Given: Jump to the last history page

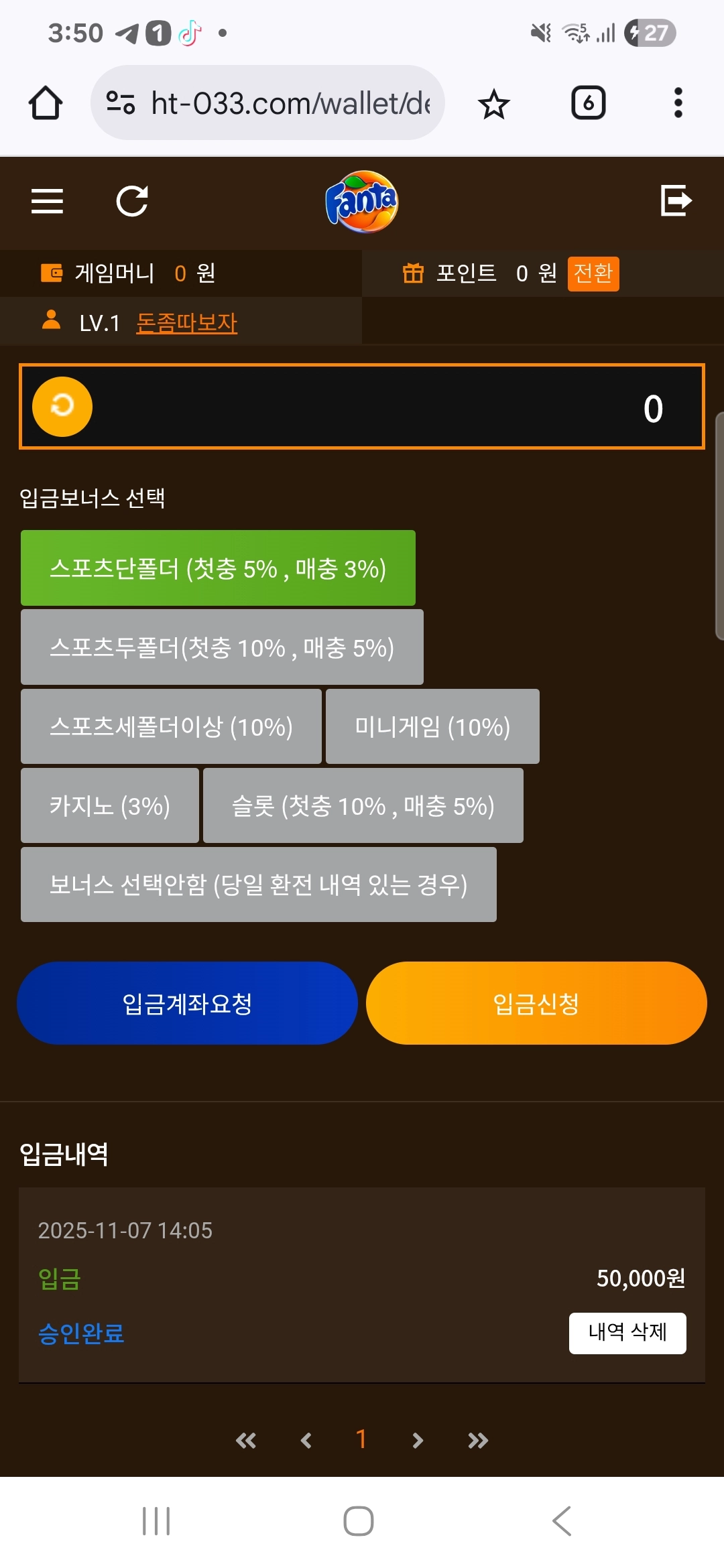Looking at the screenshot, I should (x=477, y=1440).
